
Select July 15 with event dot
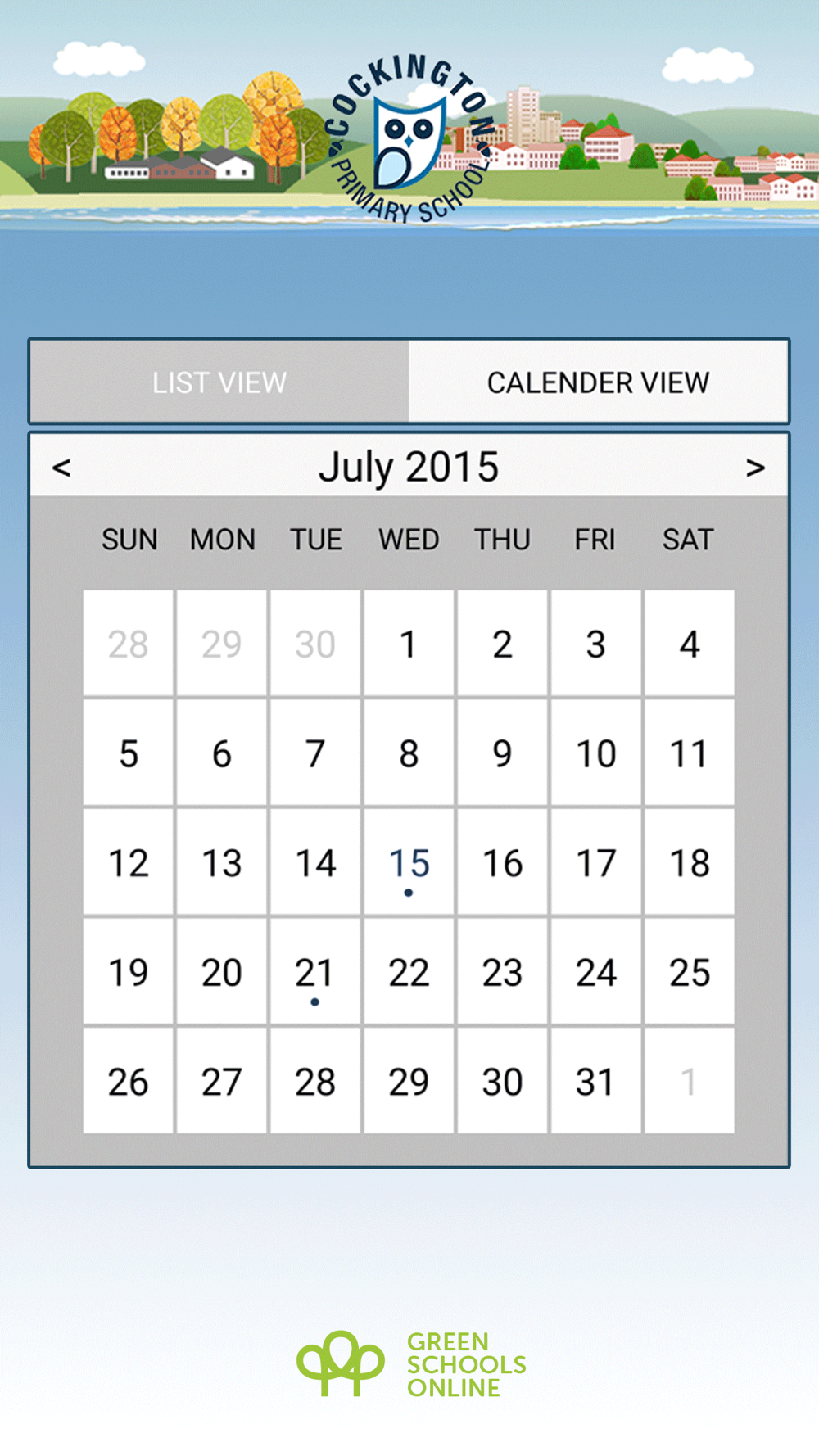(409, 862)
